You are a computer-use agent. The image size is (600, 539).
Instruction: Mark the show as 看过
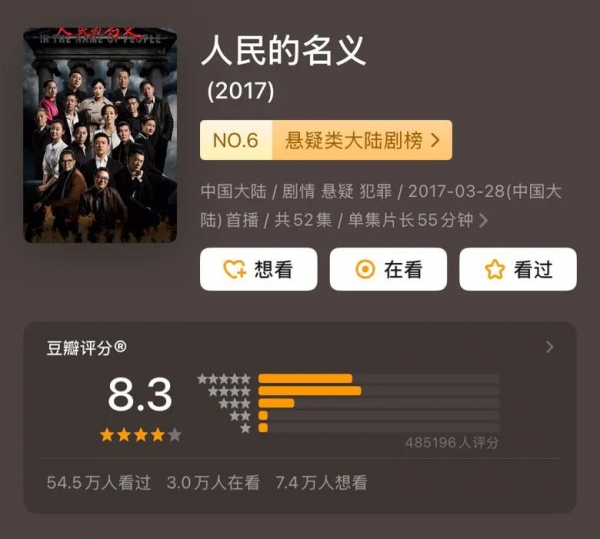[x=517, y=269]
